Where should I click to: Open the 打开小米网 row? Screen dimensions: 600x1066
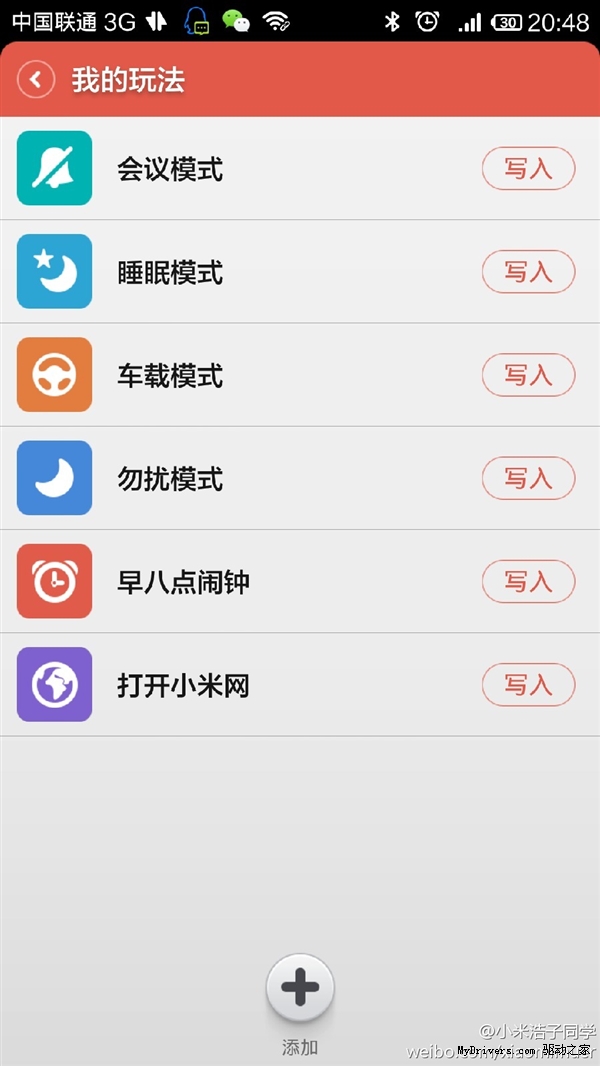pos(300,685)
